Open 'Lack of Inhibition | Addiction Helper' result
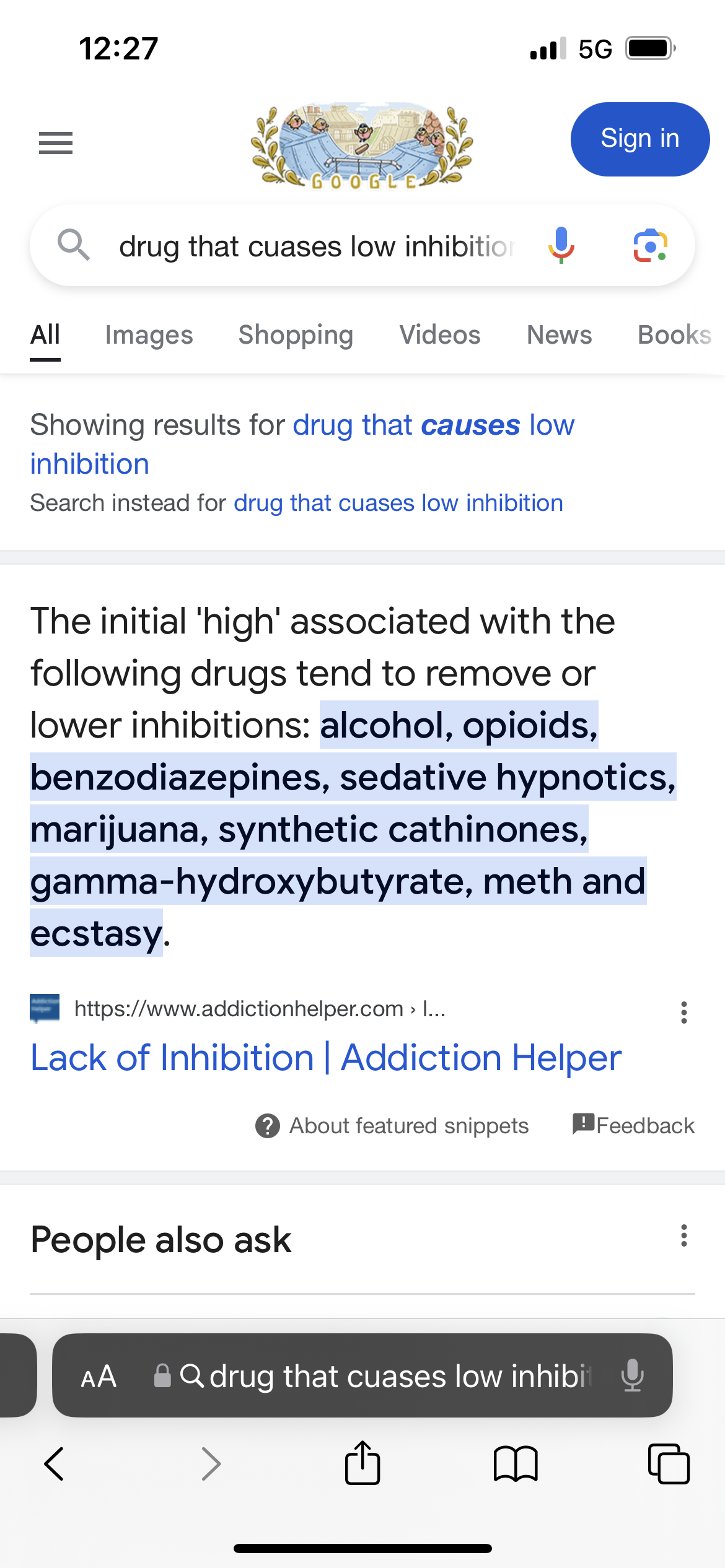This screenshot has height=1568, width=725. tap(325, 1058)
